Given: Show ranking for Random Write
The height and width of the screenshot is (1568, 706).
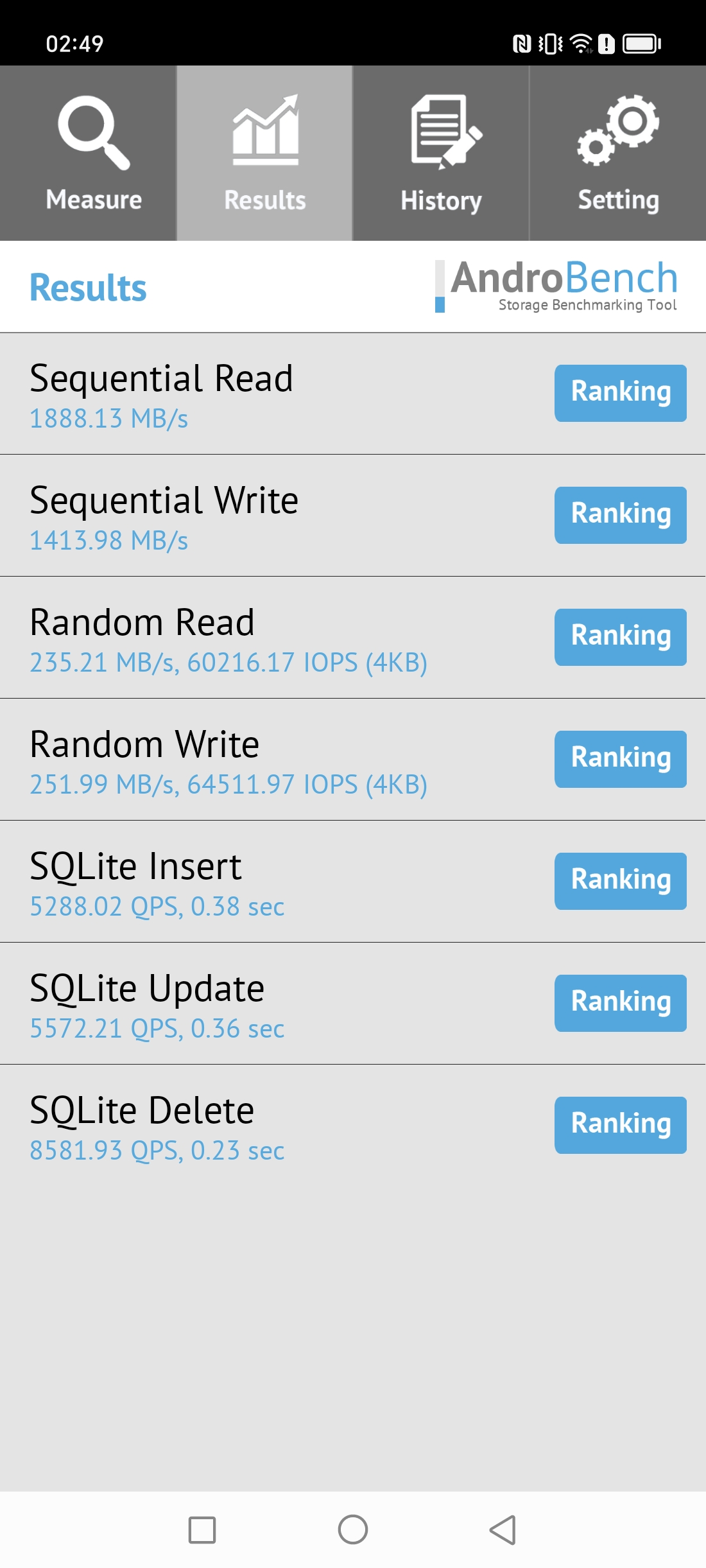Looking at the screenshot, I should coord(620,759).
